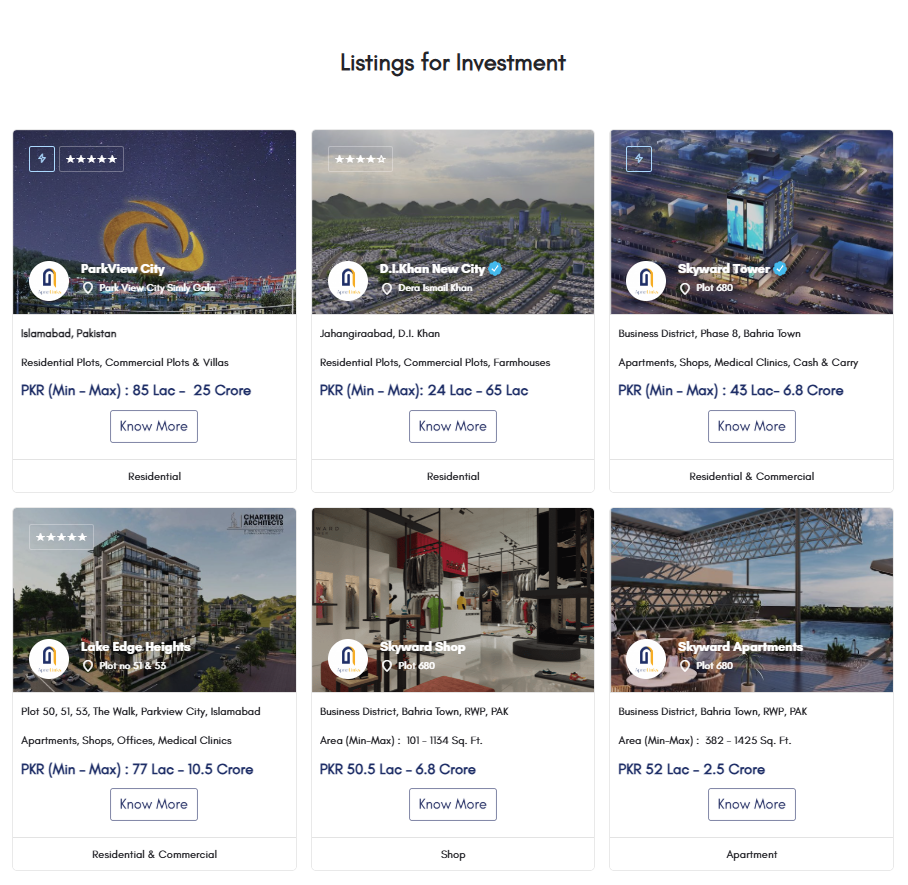Viewport: 908px width, 885px height.
Task: Tap the lightning badge on ParkView City
Action: pos(42,159)
